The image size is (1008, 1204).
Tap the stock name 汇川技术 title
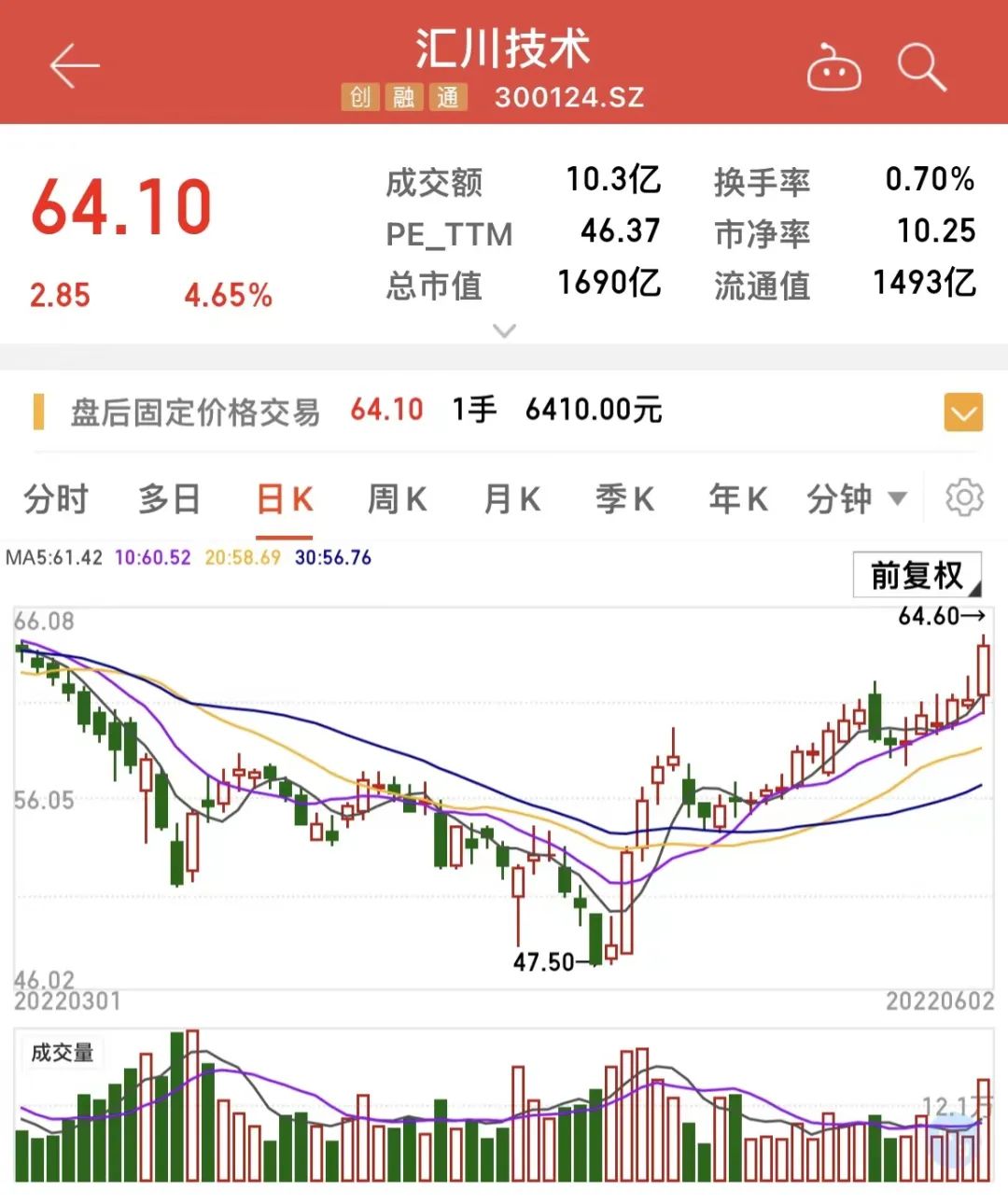tap(504, 50)
